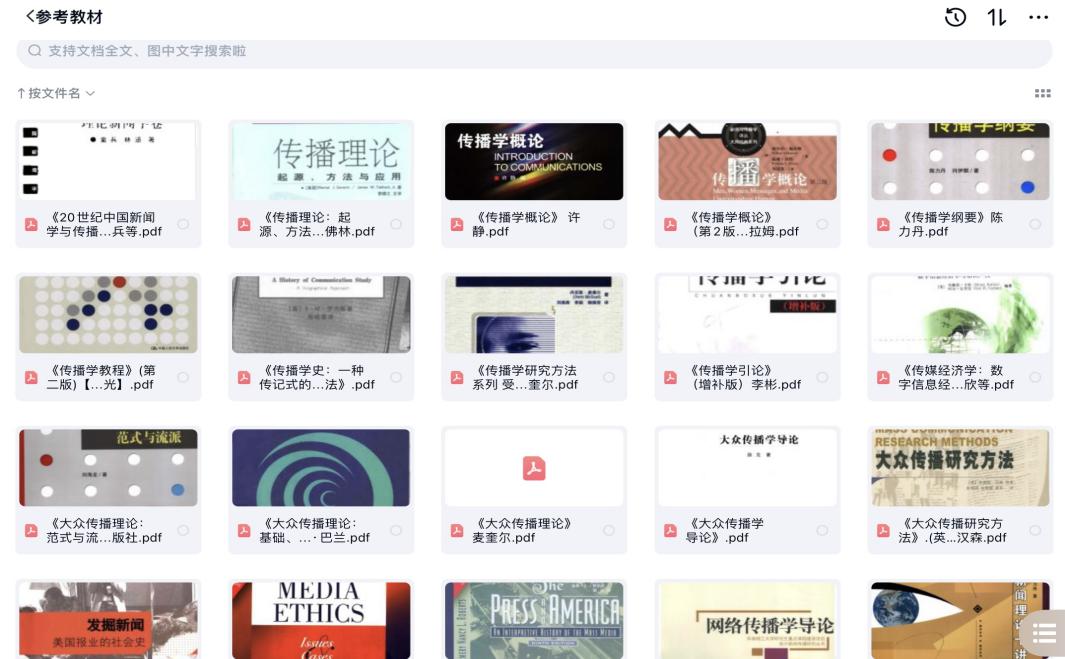Open 《20世纪中国新闻学与传播…兵等.pdf

pyautogui.click(x=108, y=163)
